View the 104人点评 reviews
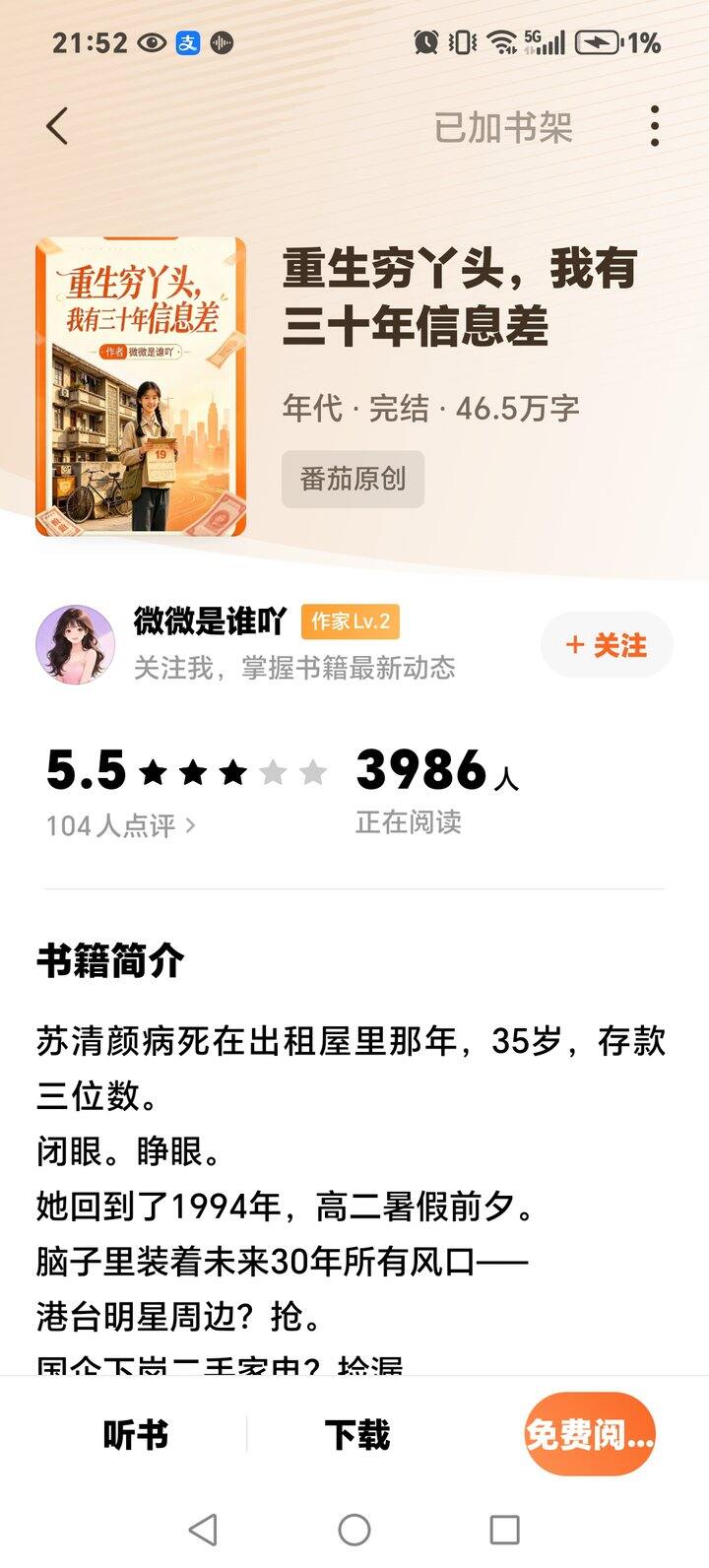The image size is (709, 1568). pos(120,825)
